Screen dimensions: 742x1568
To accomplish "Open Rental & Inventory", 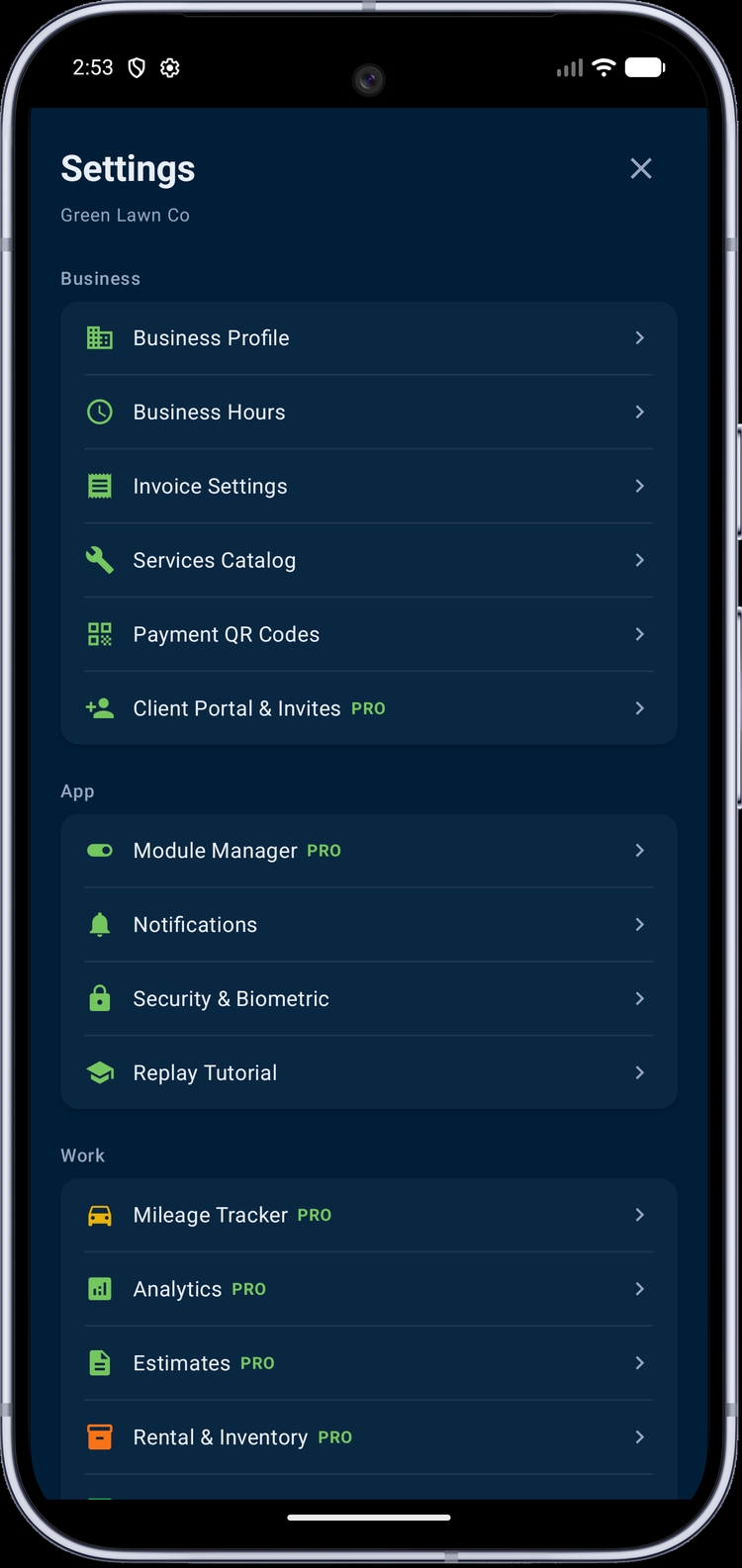I will 369,1437.
